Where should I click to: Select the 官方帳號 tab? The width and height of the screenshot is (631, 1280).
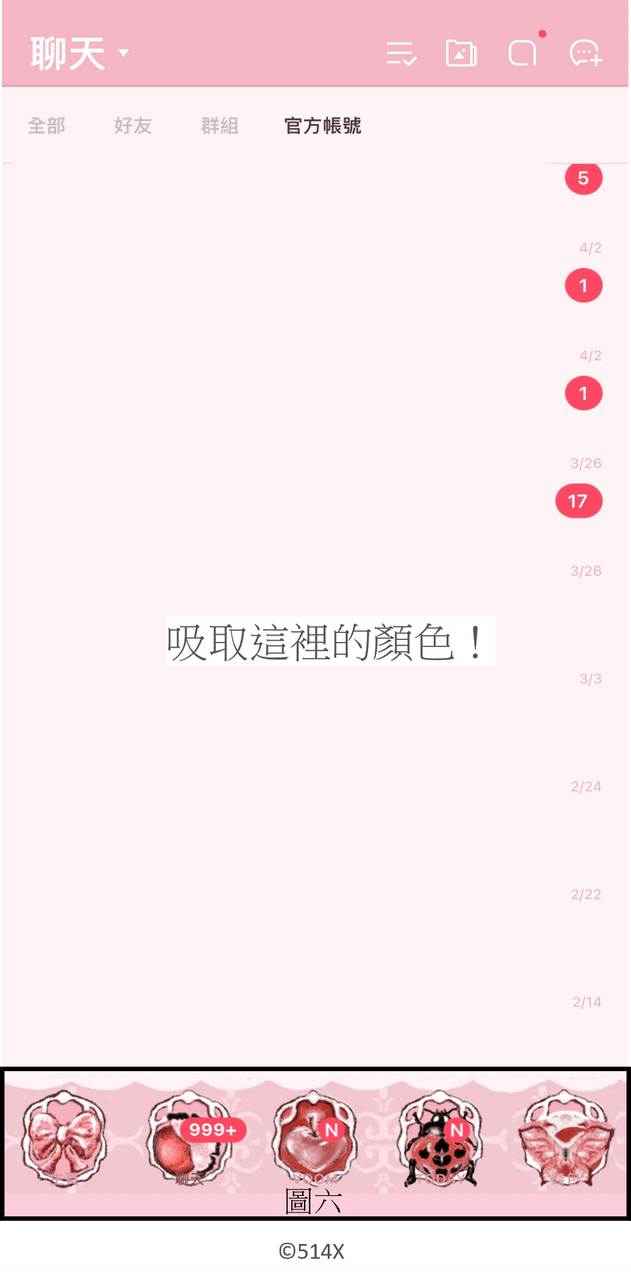click(x=323, y=126)
